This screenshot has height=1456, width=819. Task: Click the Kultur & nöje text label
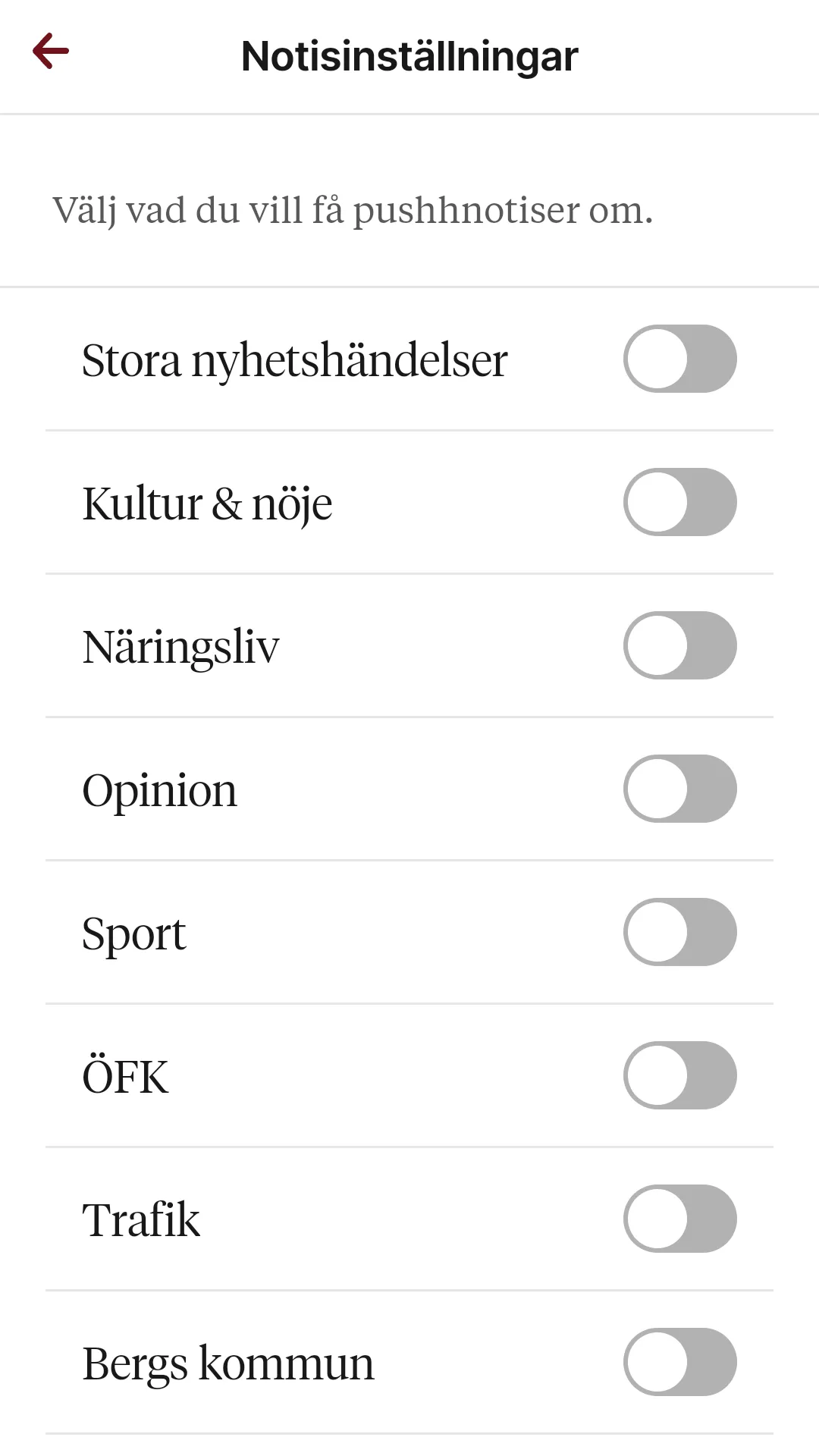(206, 501)
